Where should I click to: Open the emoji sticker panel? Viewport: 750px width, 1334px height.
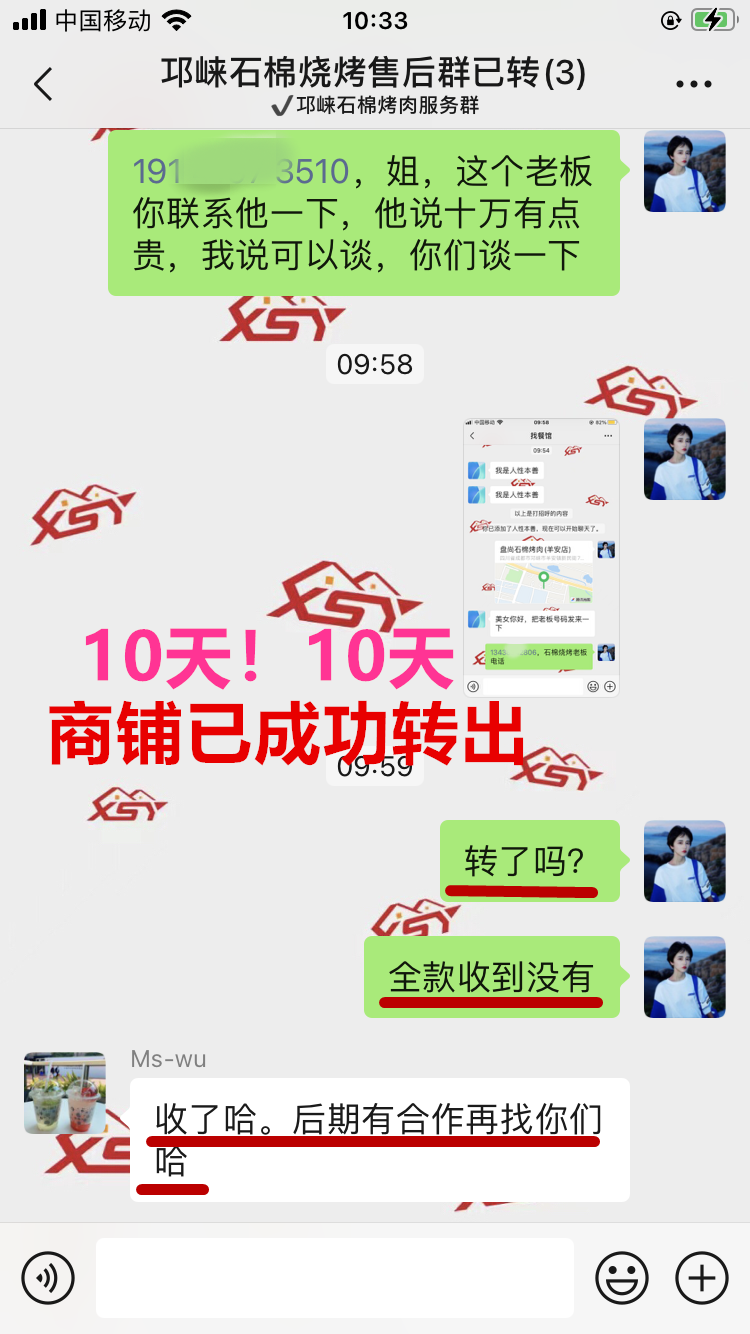click(621, 1277)
